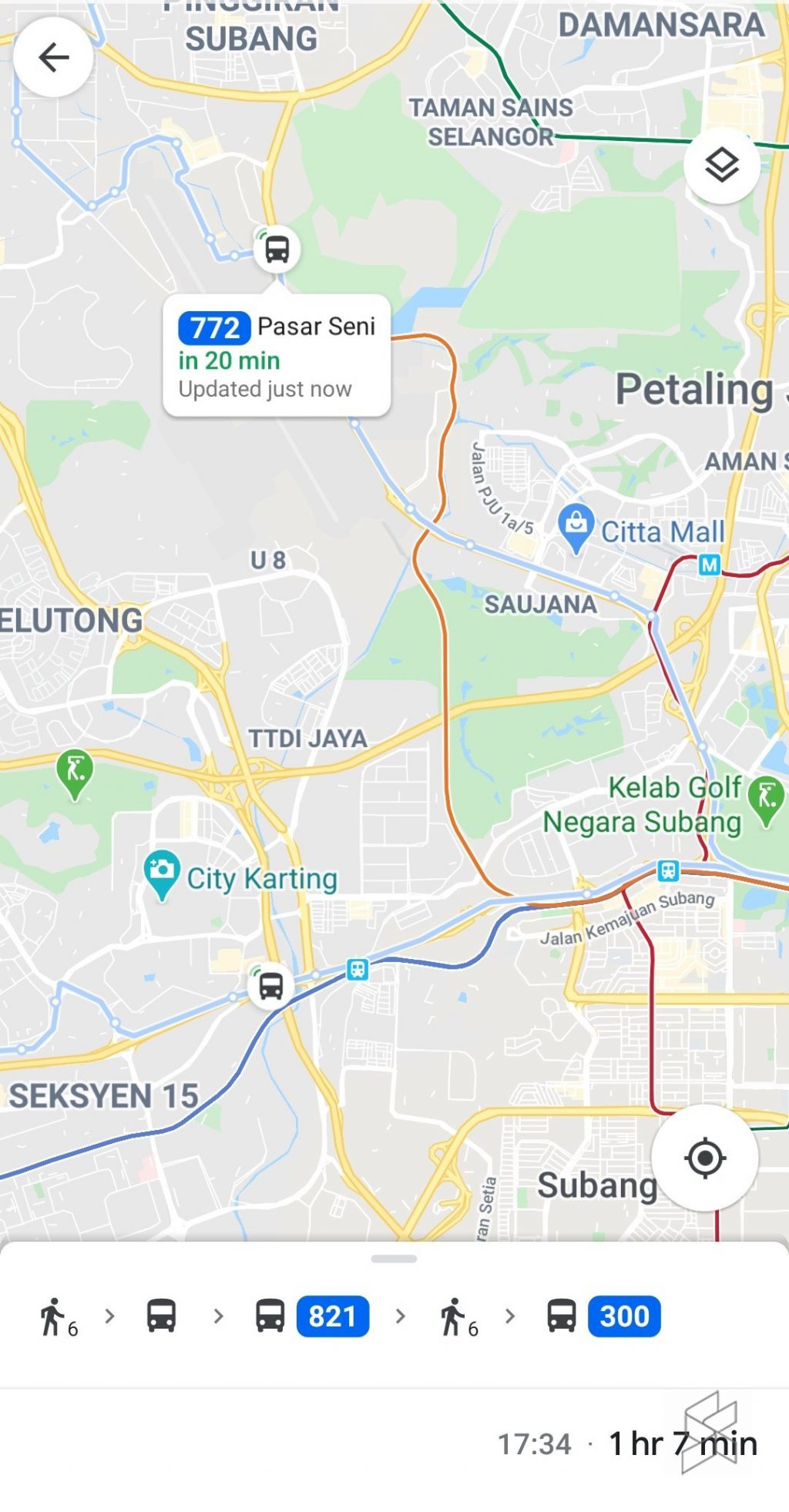The width and height of the screenshot is (789, 1512).
Task: Open the 772 Pasar Seni bus callout
Action: (277, 356)
